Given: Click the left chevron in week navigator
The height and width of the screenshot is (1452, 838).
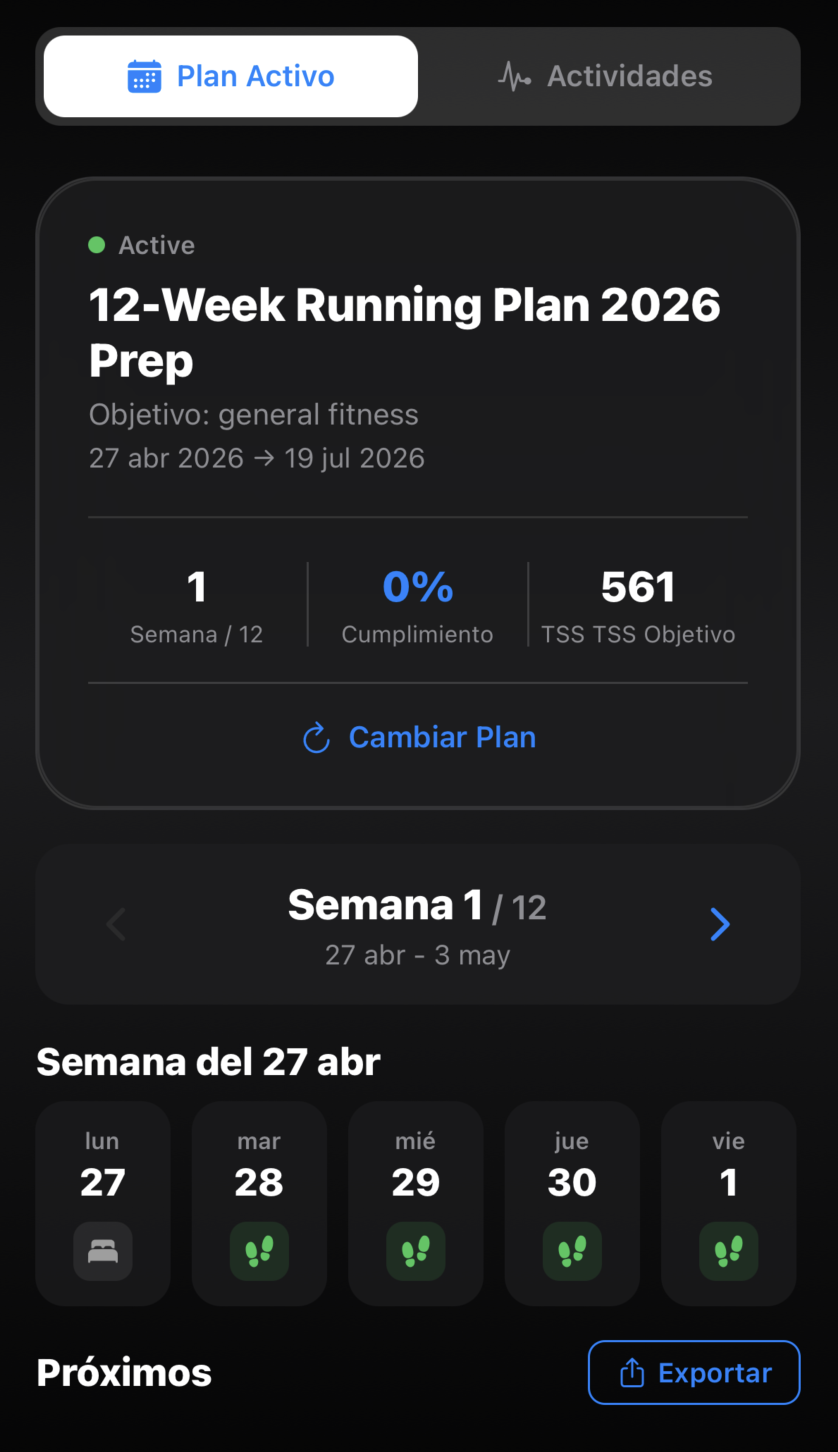Looking at the screenshot, I should pos(115,924).
